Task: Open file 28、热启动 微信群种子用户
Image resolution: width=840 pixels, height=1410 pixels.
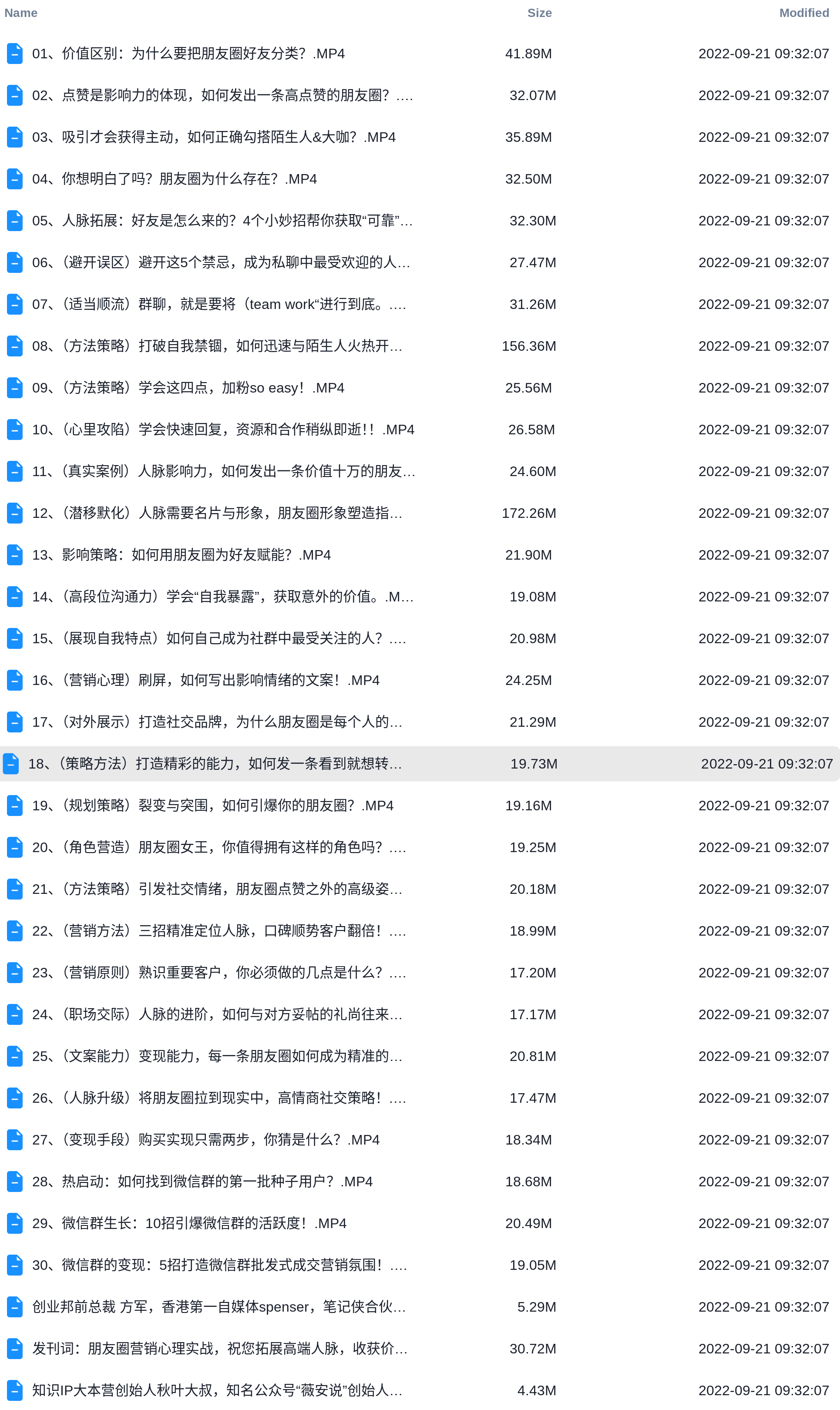Action: click(202, 1182)
